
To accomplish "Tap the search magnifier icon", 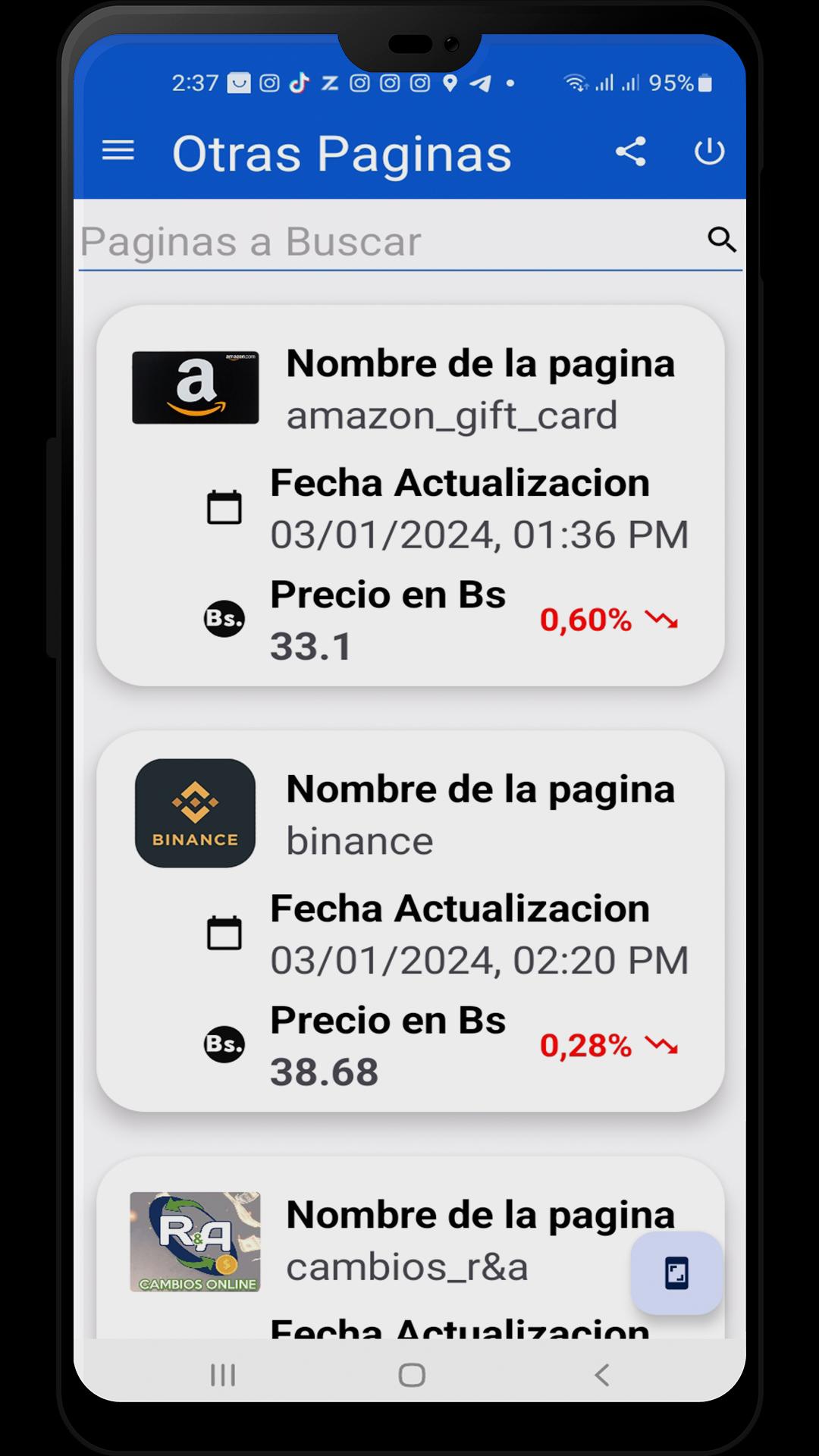I will click(x=721, y=240).
